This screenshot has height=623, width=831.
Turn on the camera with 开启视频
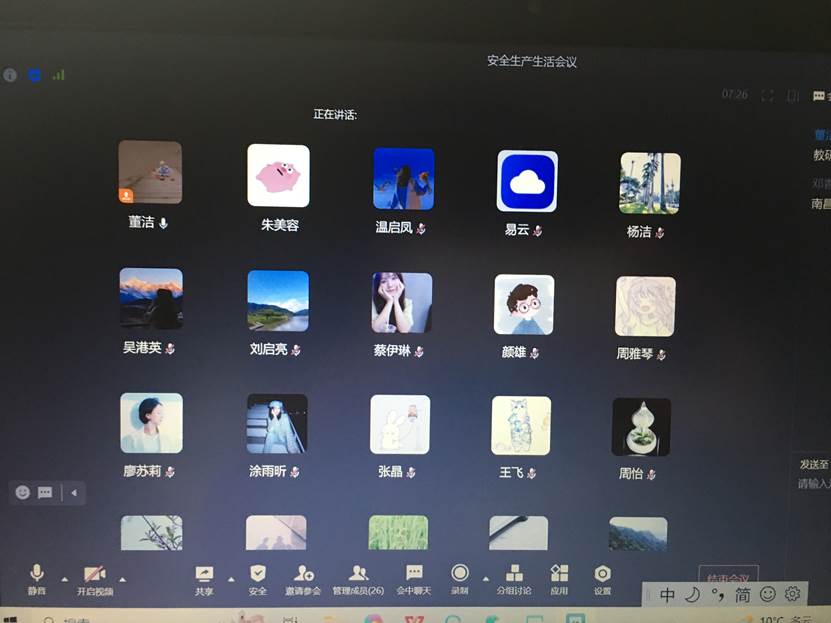(95, 577)
